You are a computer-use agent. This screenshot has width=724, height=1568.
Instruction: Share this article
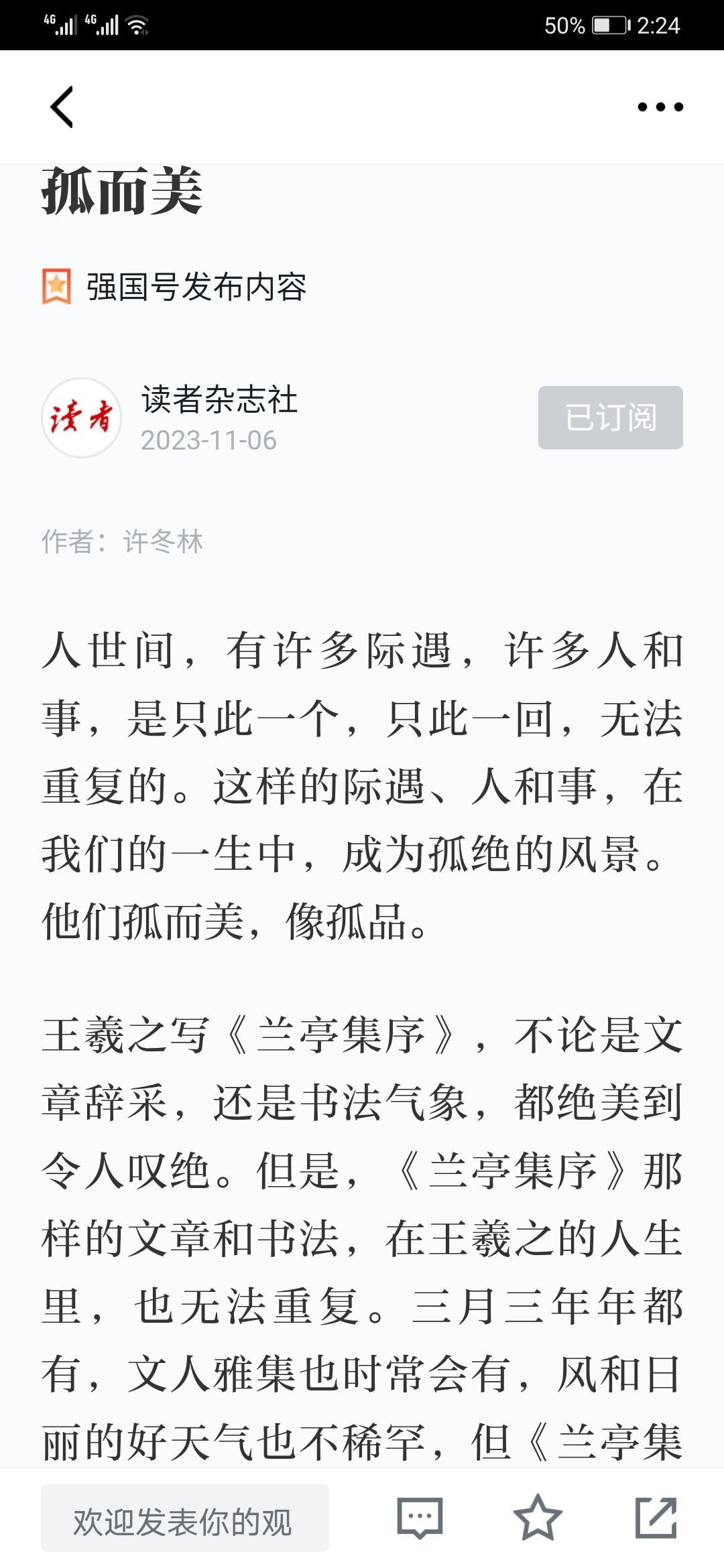pyautogui.click(x=656, y=1518)
